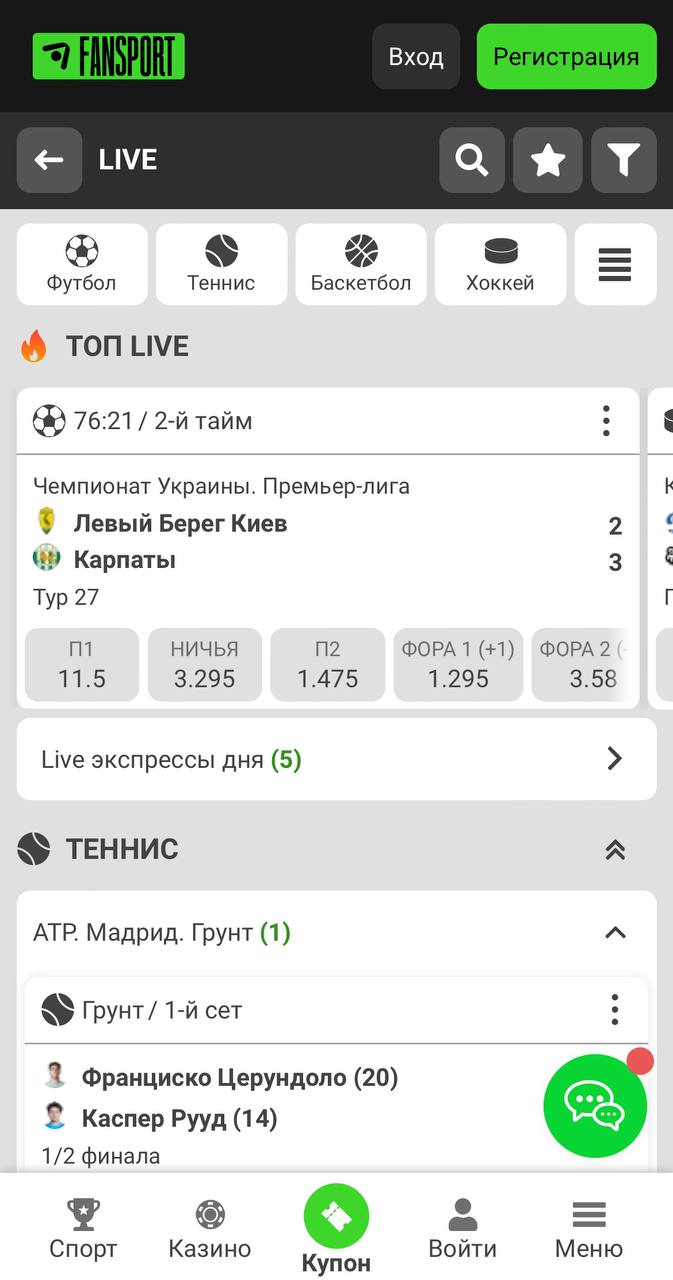
Task: Open the Регистрация sign-up button
Action: pos(566,57)
